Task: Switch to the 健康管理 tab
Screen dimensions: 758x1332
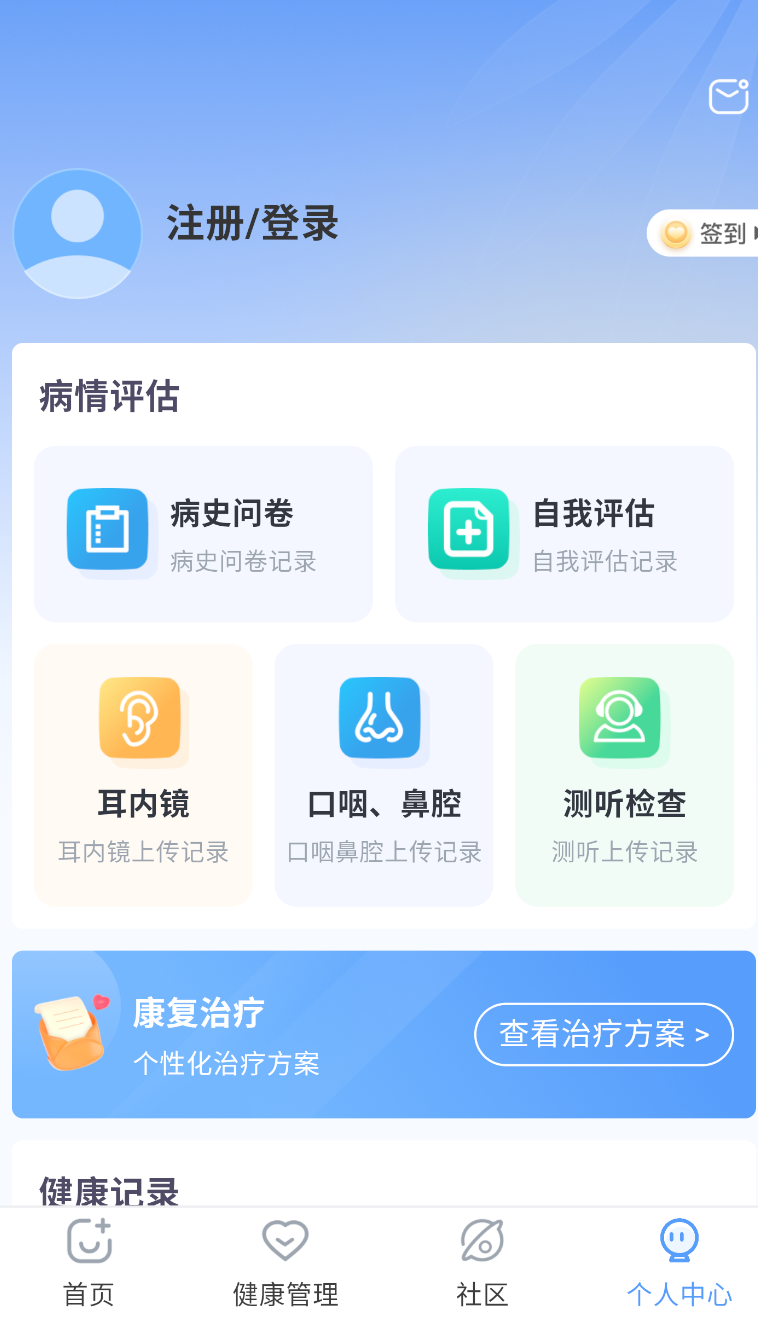Action: [284, 1263]
